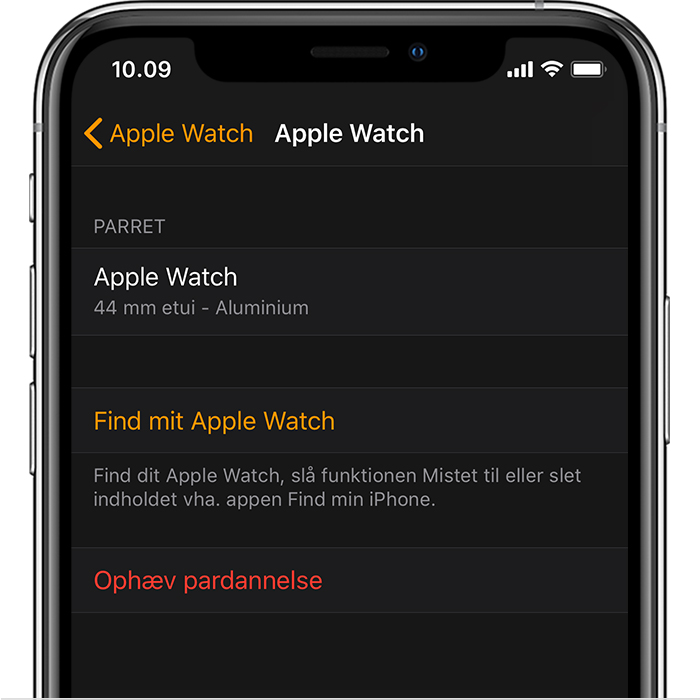The image size is (700, 700).
Task: Go back to the Apple Watch screen
Action: 168,134
